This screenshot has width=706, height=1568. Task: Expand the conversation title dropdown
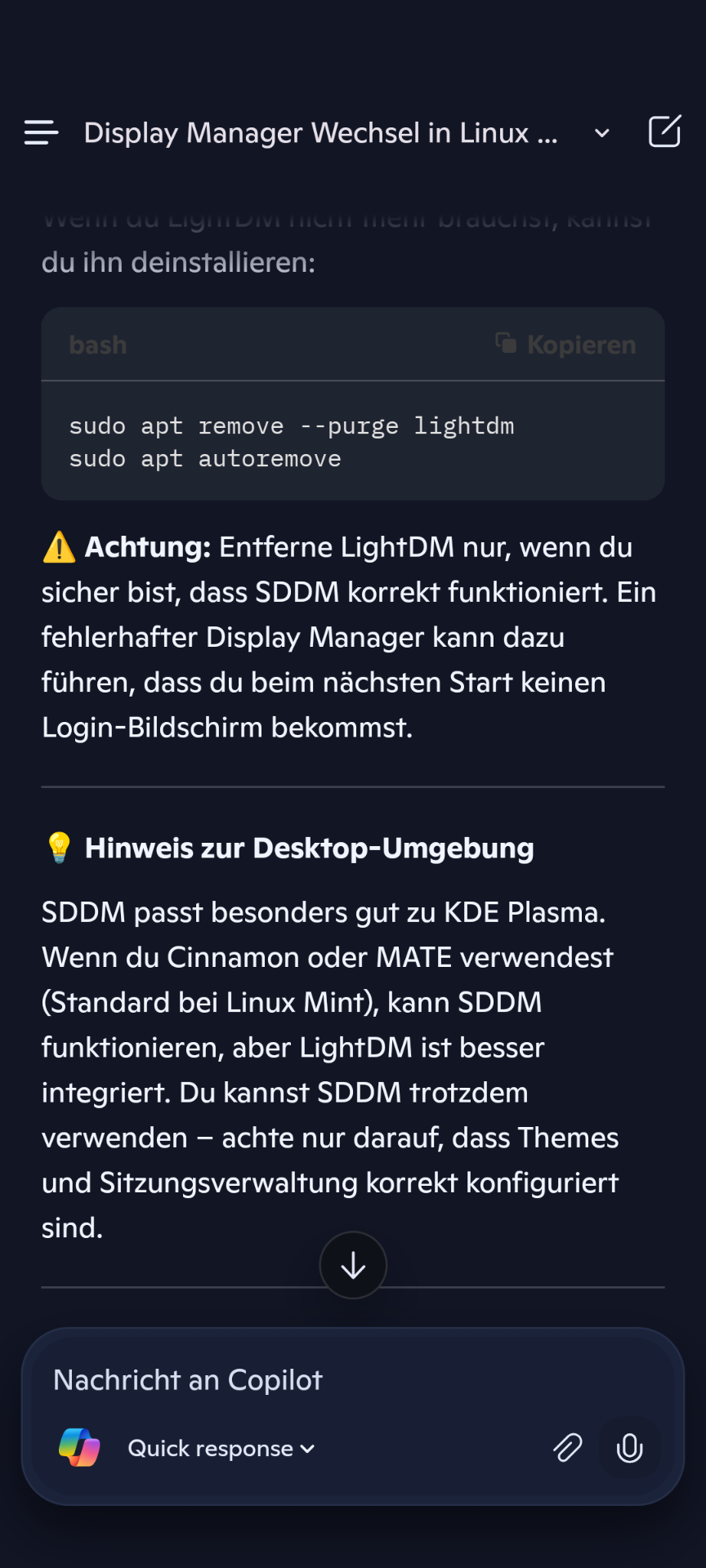tap(602, 133)
